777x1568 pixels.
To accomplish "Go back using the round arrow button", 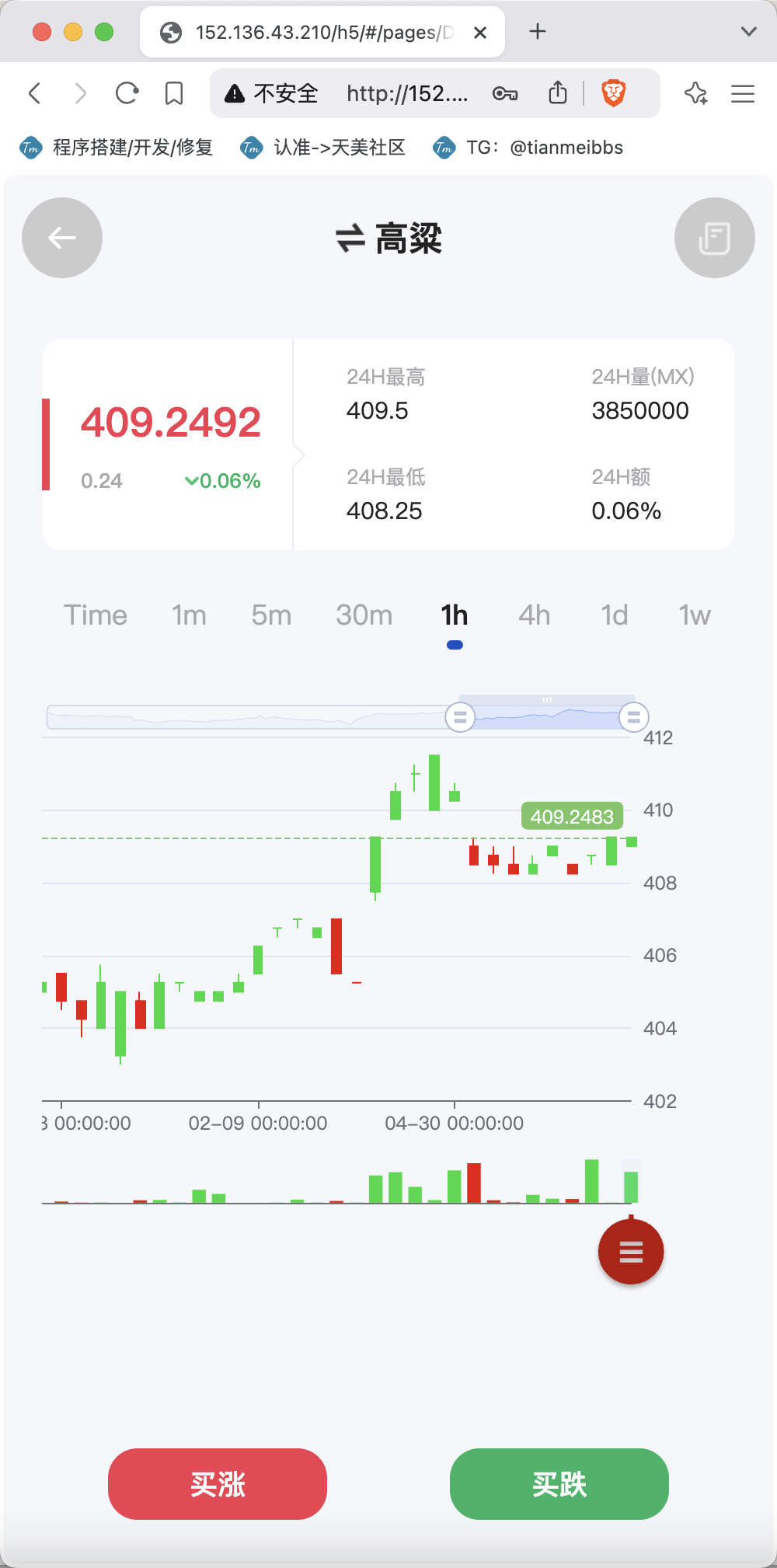I will [62, 238].
